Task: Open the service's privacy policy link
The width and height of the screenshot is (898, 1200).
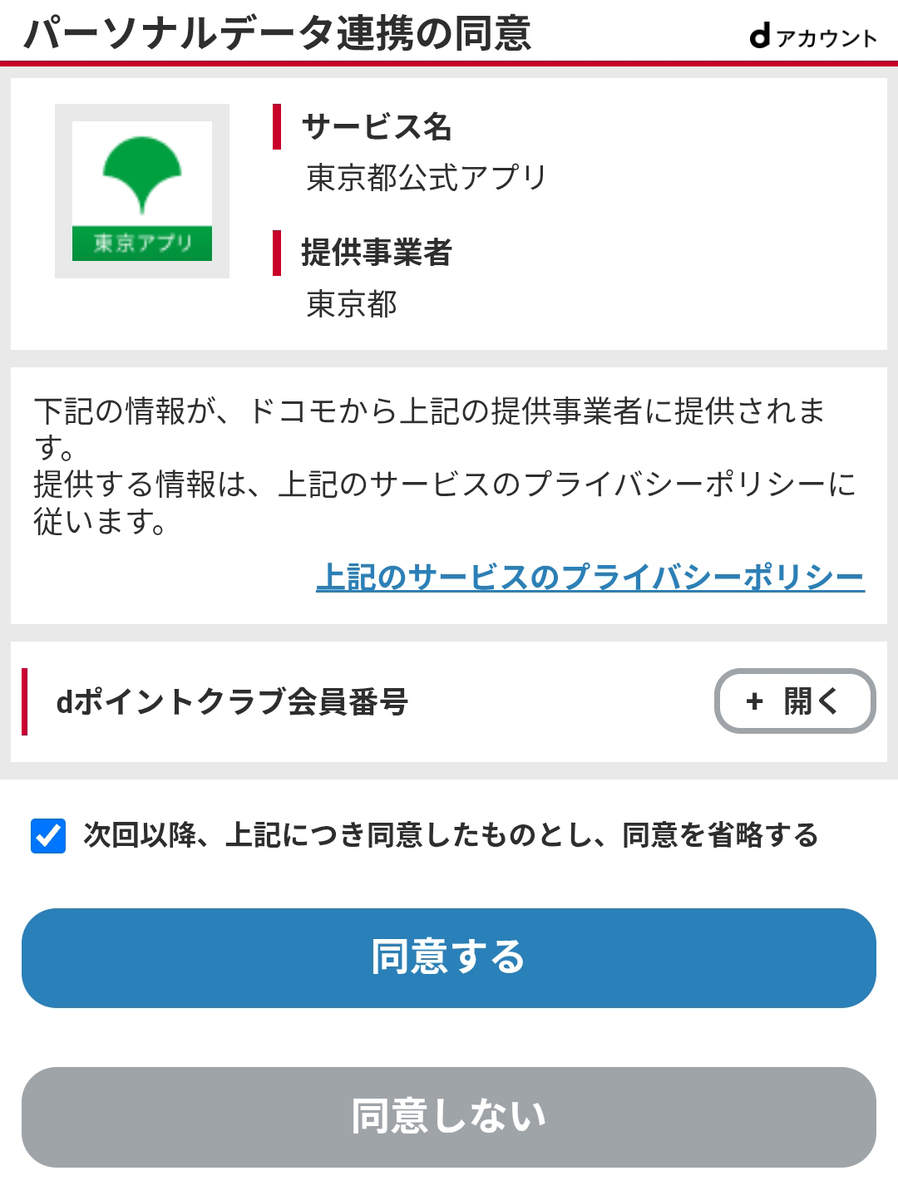Action: (x=590, y=577)
